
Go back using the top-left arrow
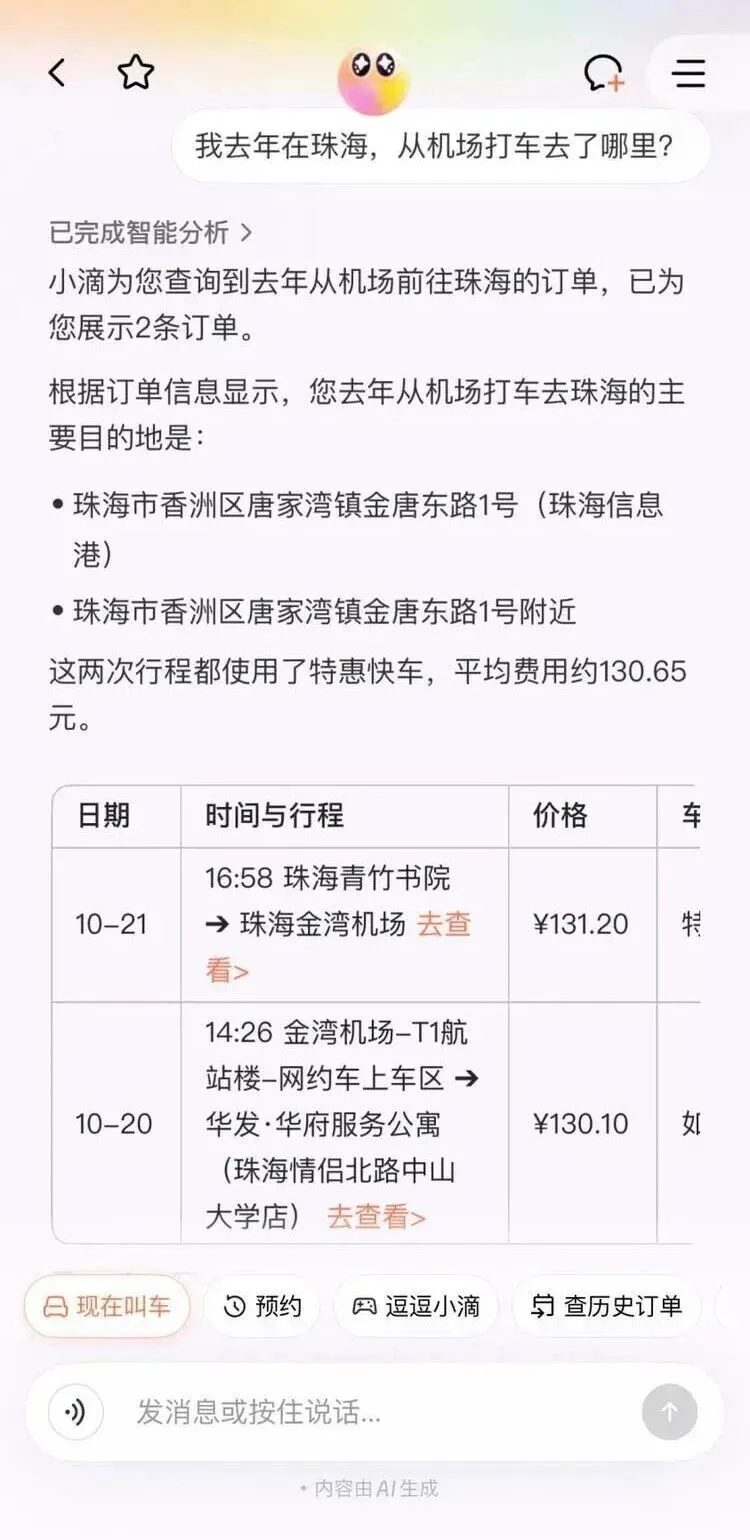pos(57,73)
